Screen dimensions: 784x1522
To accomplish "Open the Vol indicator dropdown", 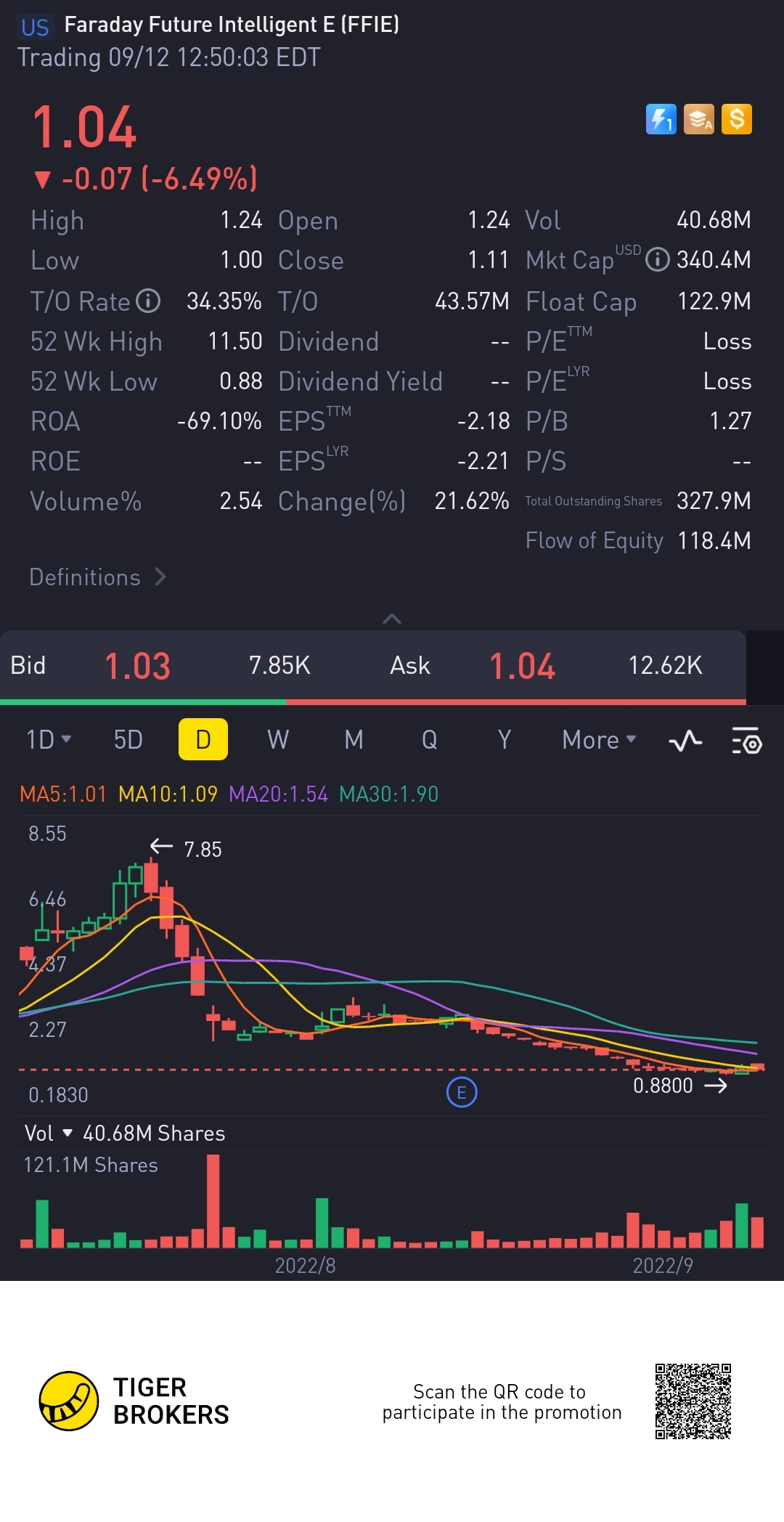I will tap(48, 1134).
